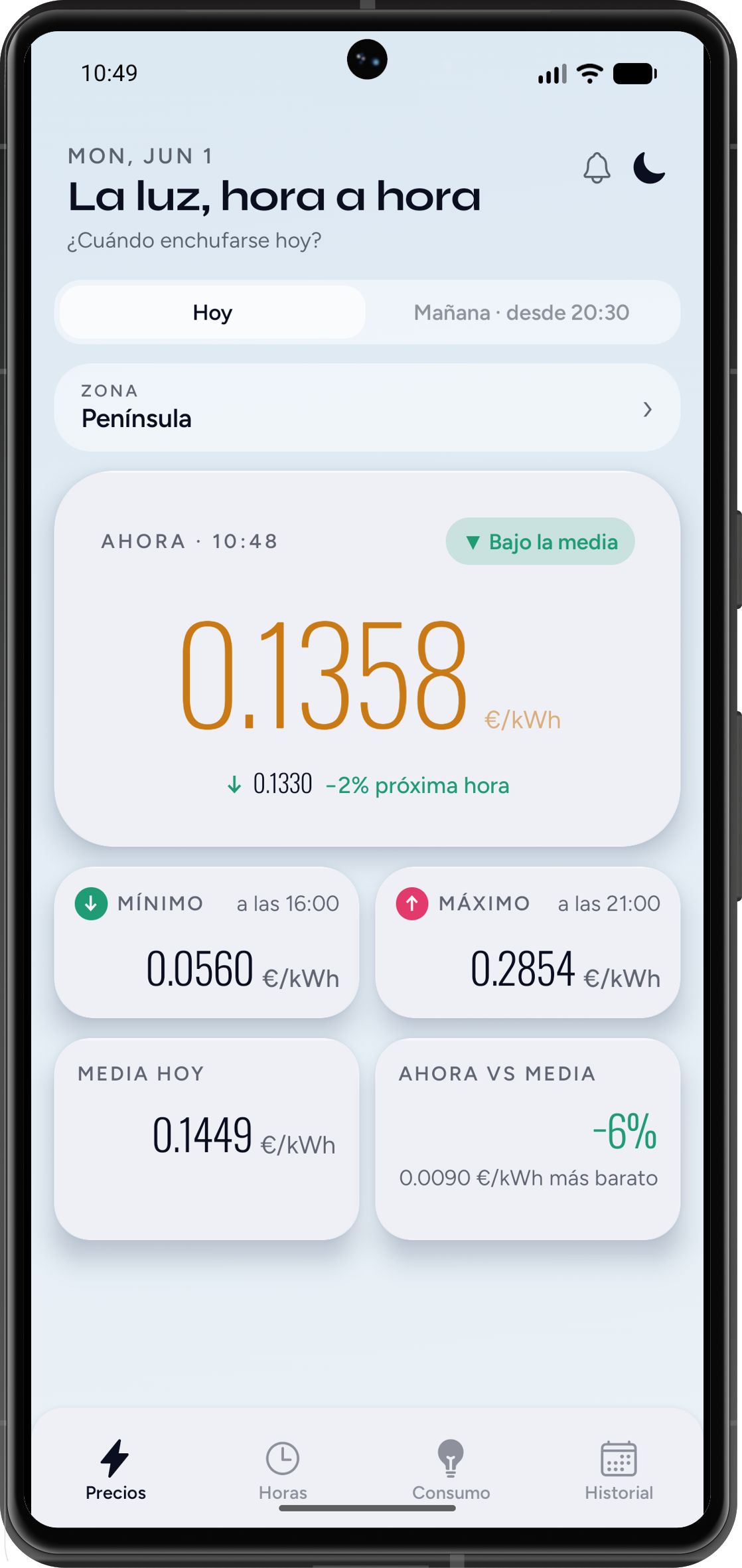Screen dimensions: 742x1568
Task: Open the Mínimo price card
Action: [x=206, y=942]
